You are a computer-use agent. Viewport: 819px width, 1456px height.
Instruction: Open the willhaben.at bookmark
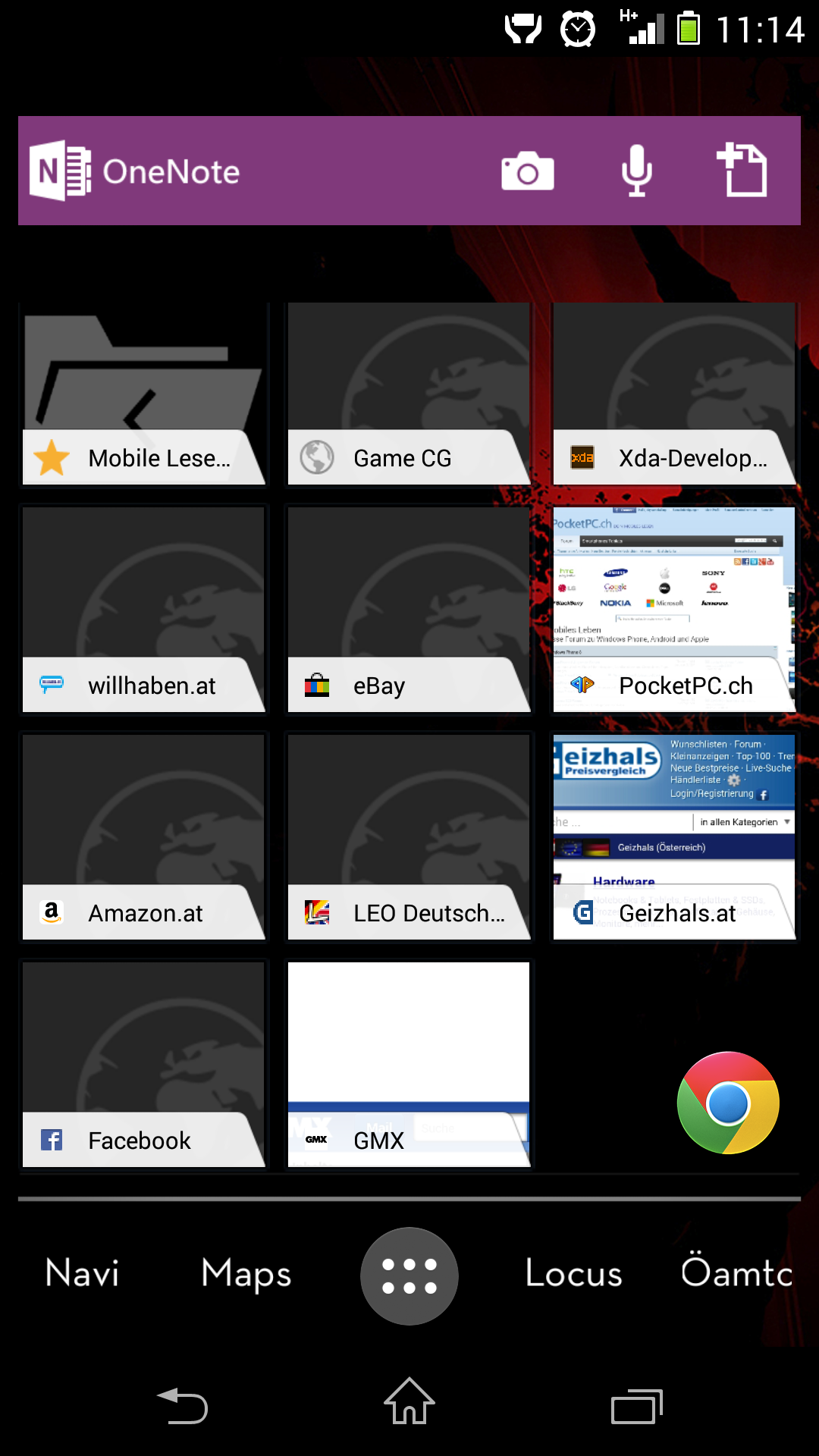click(x=144, y=610)
